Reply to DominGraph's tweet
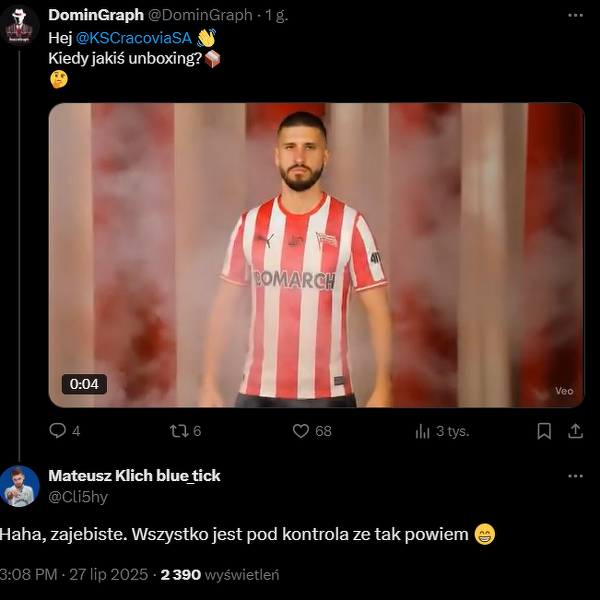This screenshot has height=600, width=600. point(58,431)
